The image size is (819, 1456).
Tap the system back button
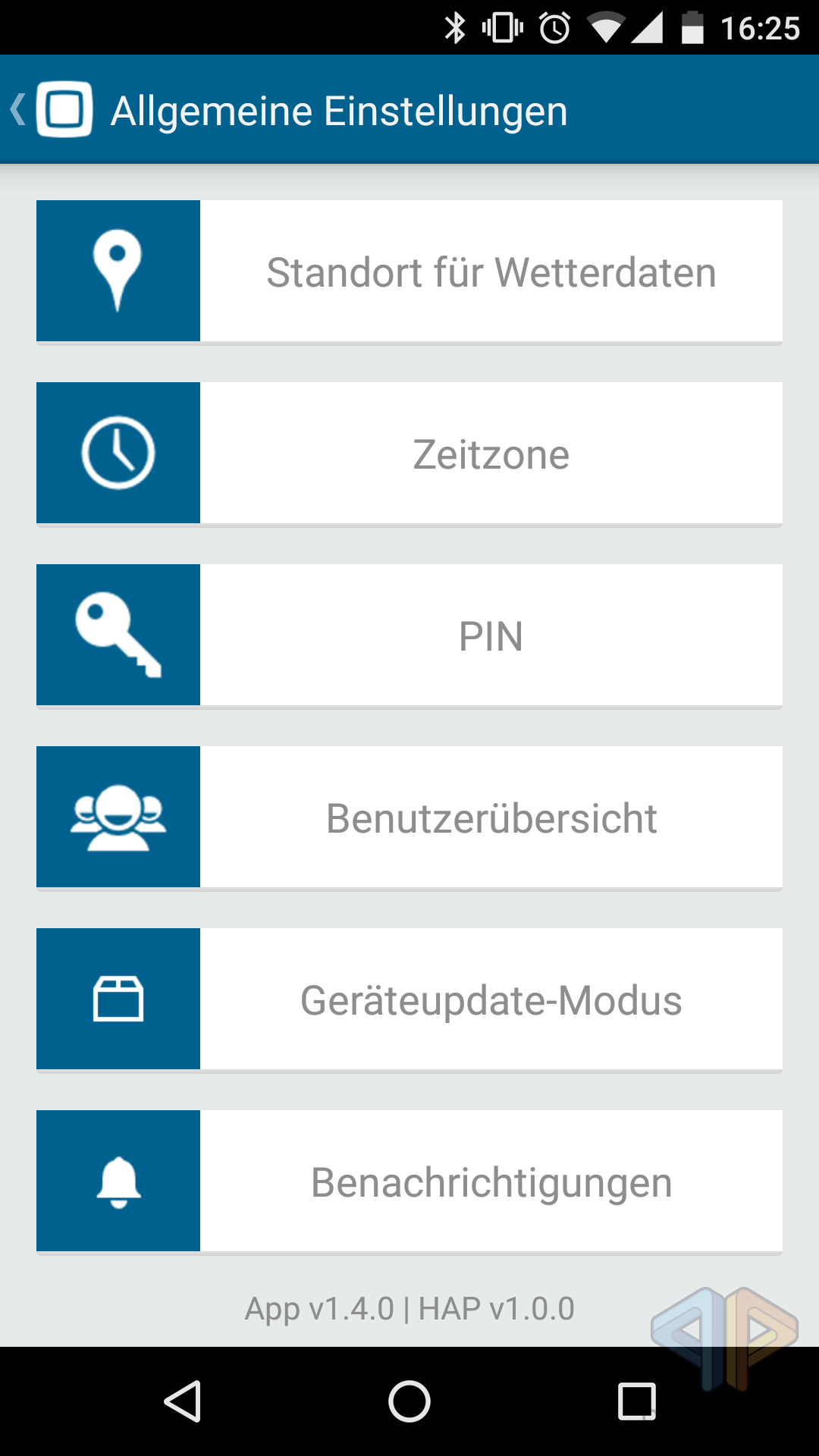tap(183, 1401)
